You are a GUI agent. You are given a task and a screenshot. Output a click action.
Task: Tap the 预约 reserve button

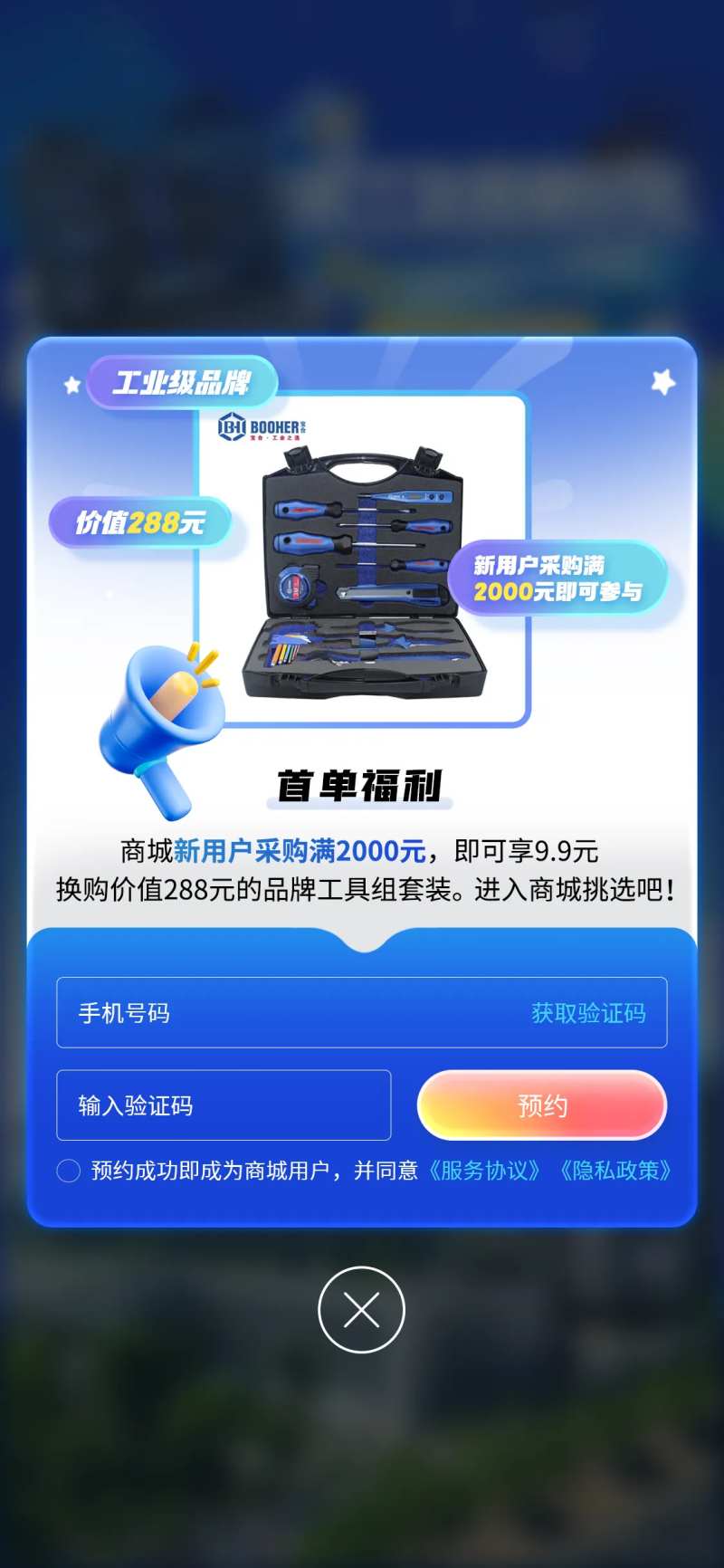[542, 1105]
